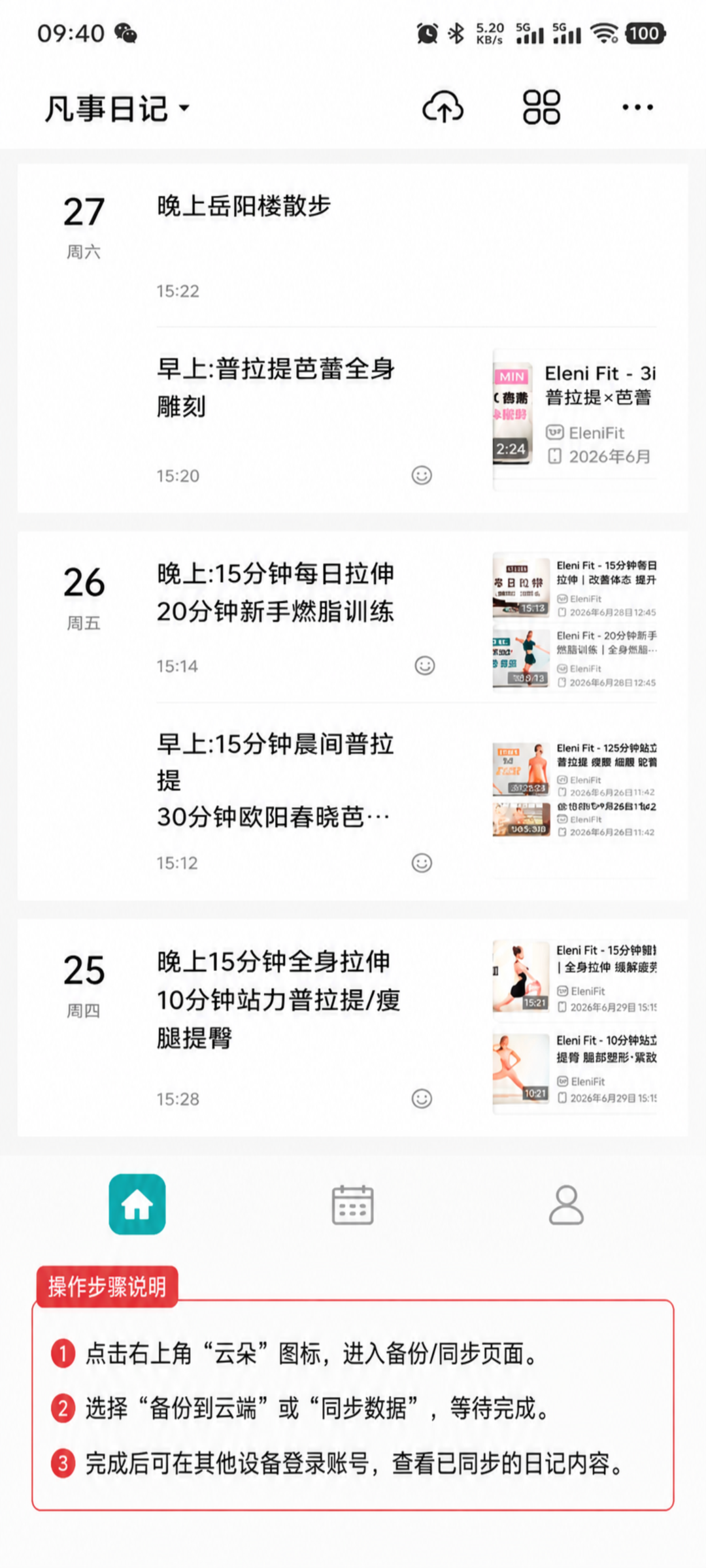Open the 15分钟每日拉伸 video card
This screenshot has width=706, height=1568.
pyautogui.click(x=575, y=587)
